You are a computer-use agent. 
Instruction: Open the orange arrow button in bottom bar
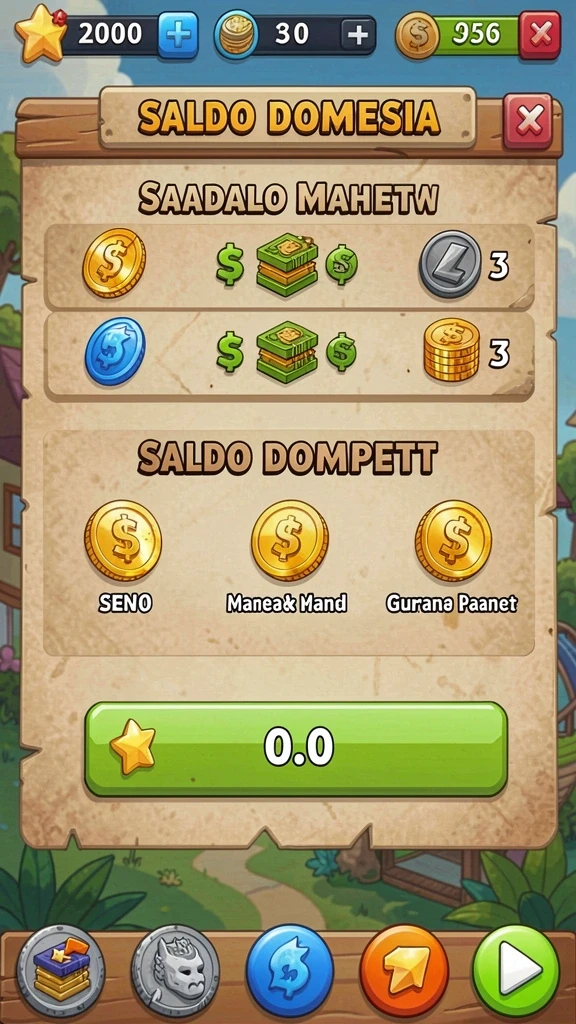[404, 972]
